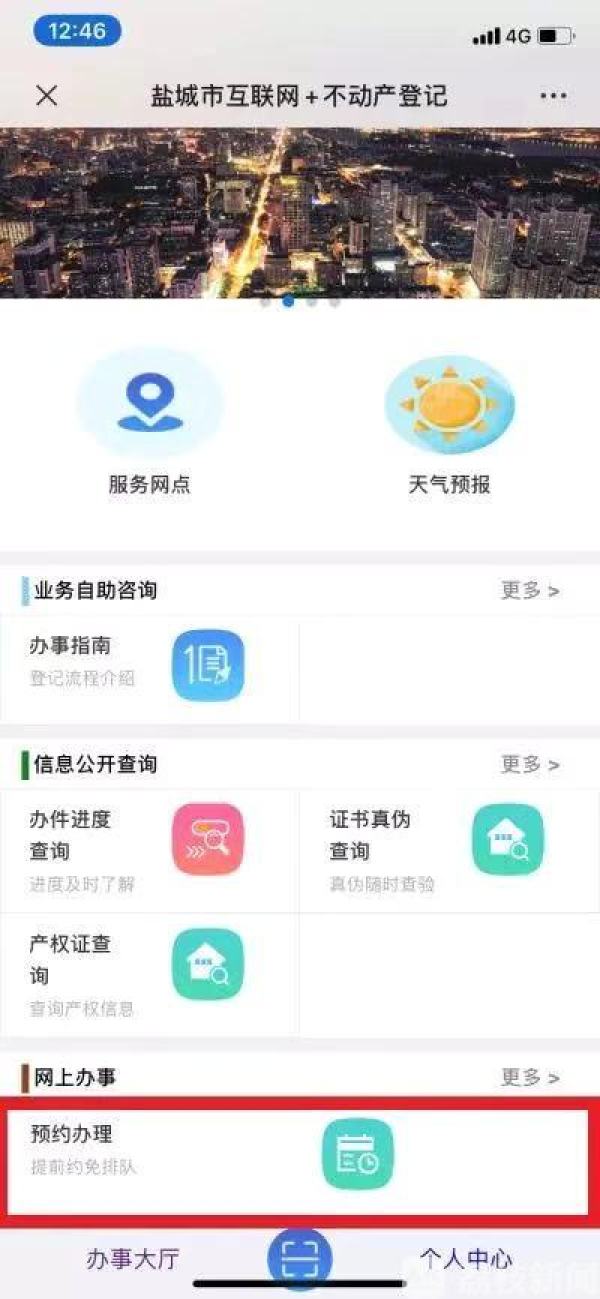Switch to the 办事大厅 tab
Image resolution: width=600 pixels, height=1299 pixels.
tap(132, 1259)
